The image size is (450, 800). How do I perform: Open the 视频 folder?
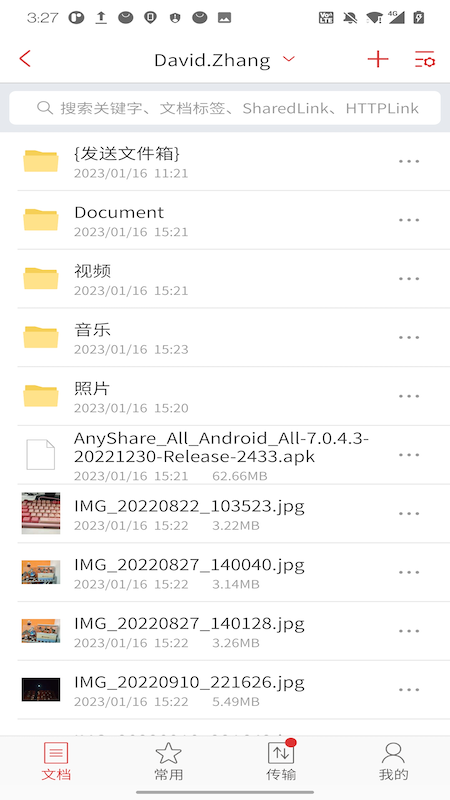tap(225, 279)
